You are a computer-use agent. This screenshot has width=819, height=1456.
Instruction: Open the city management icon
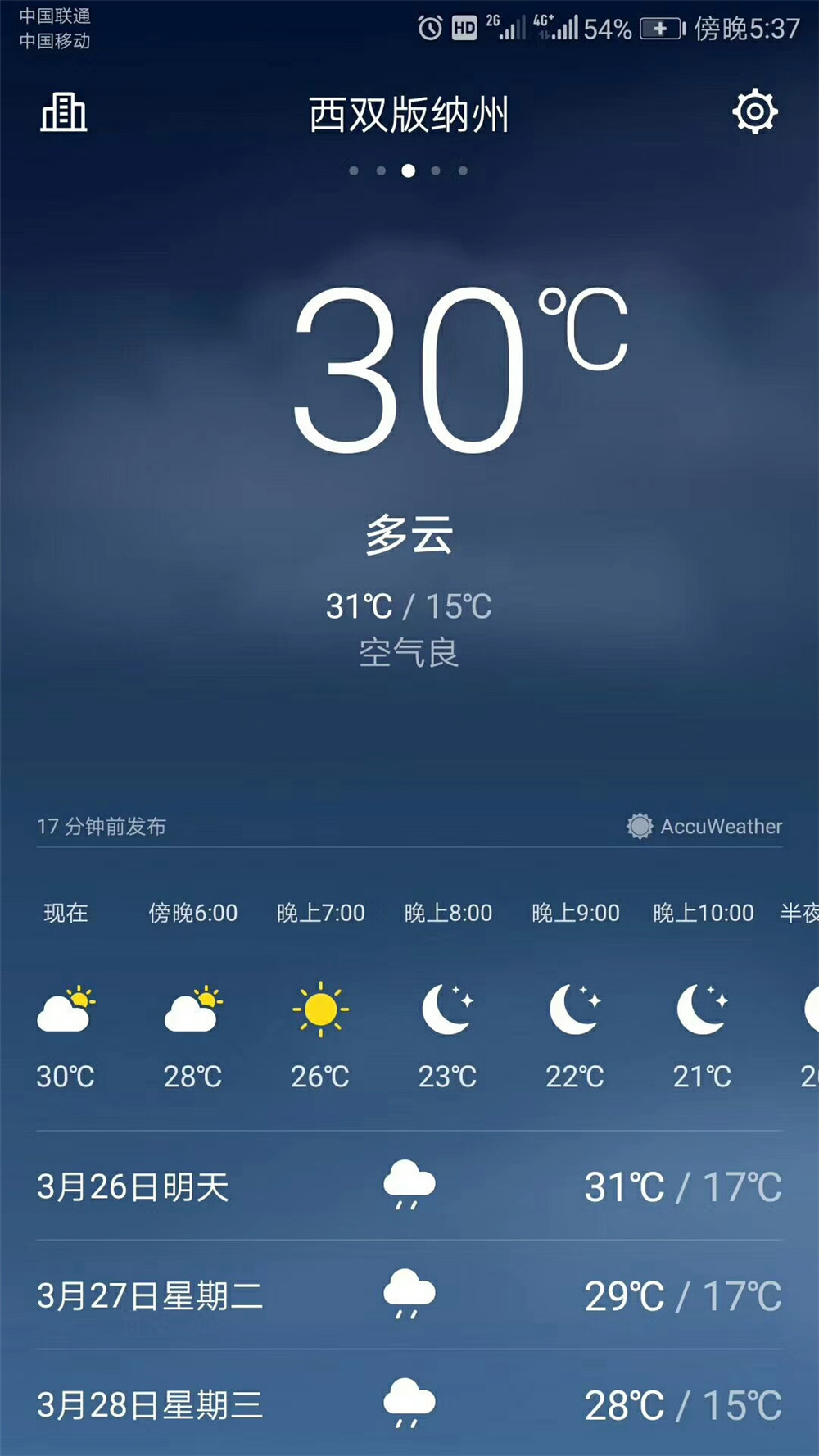[64, 112]
